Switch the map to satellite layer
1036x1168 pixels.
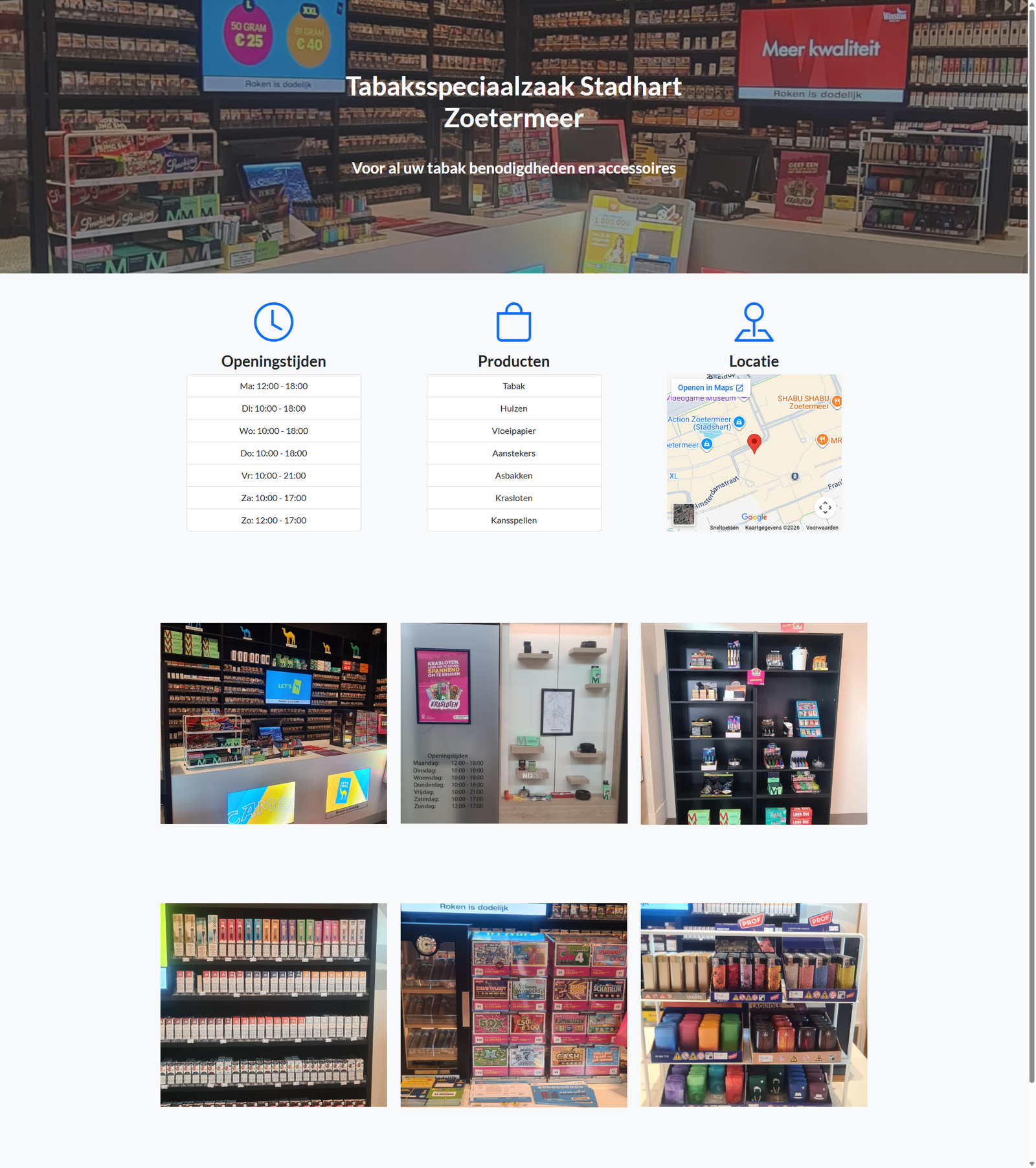pos(684,514)
